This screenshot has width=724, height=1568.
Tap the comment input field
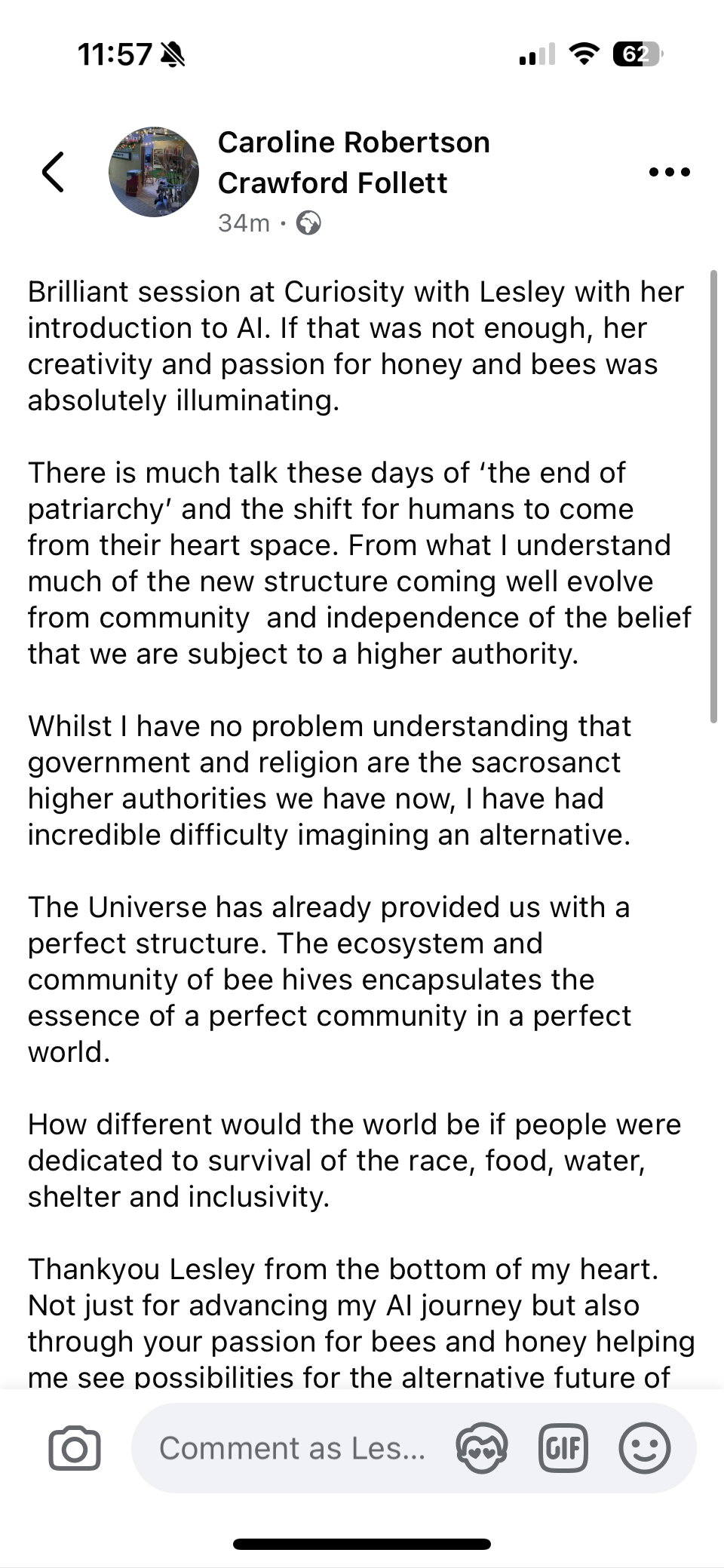click(x=293, y=1449)
